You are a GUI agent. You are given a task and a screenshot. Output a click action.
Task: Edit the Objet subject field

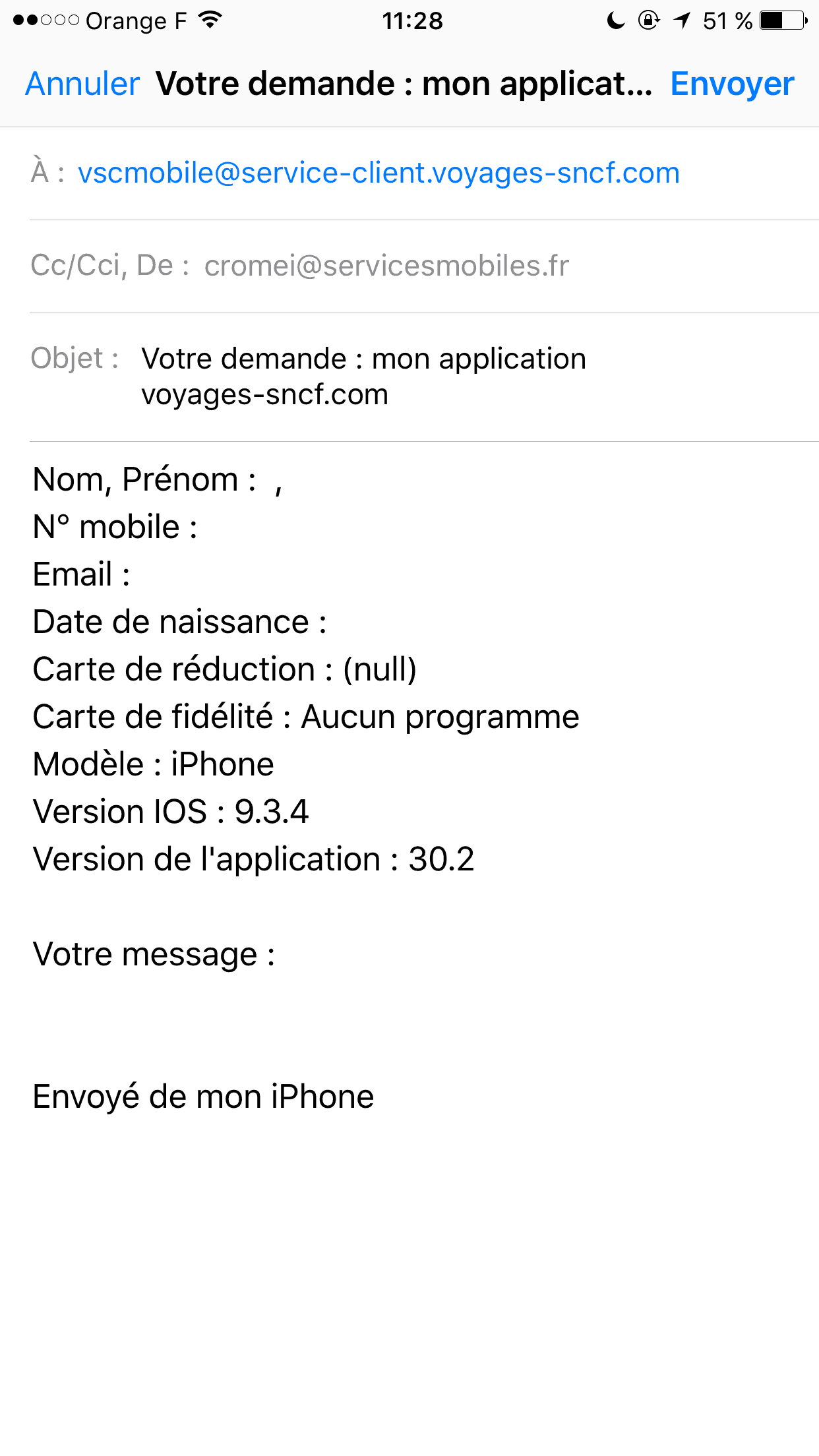coord(363,376)
